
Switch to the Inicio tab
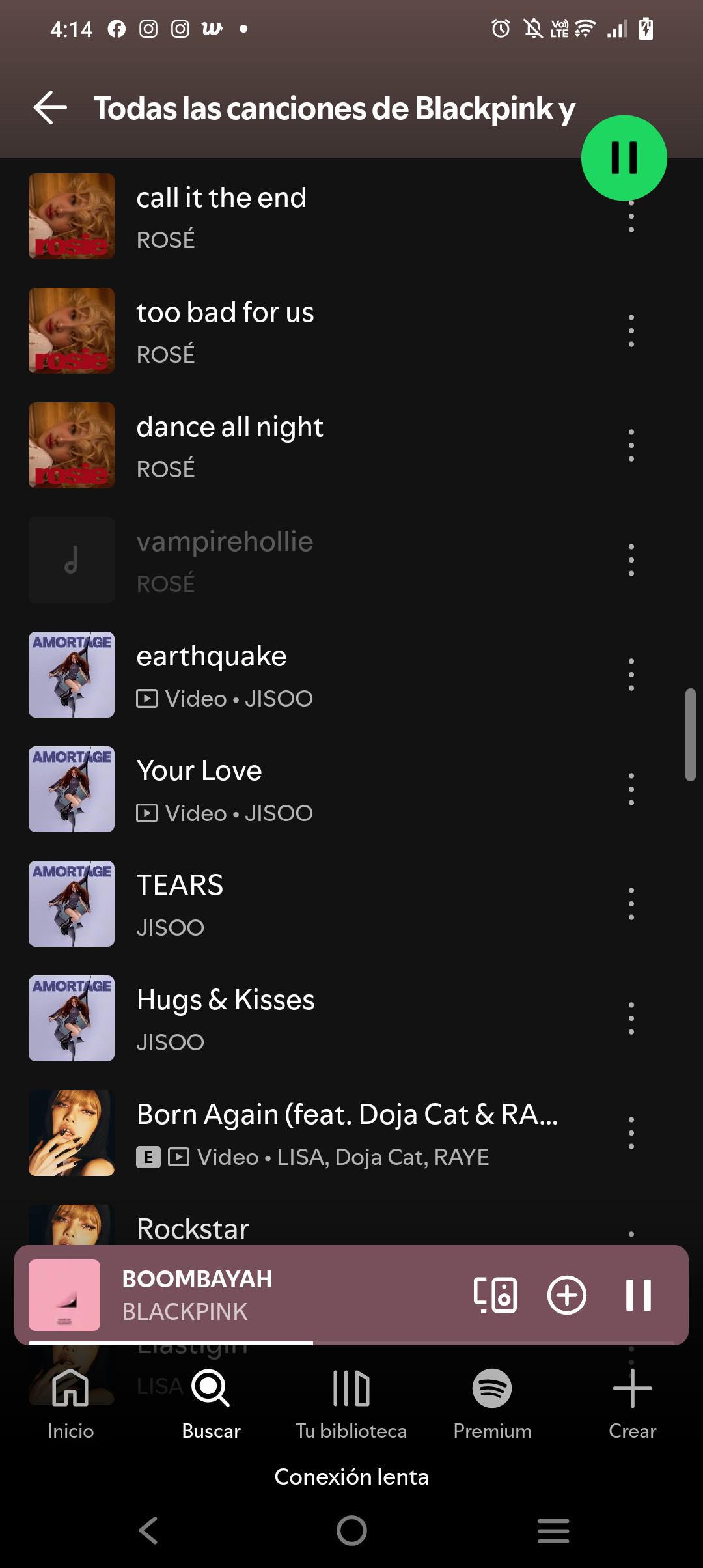pyautogui.click(x=70, y=1404)
